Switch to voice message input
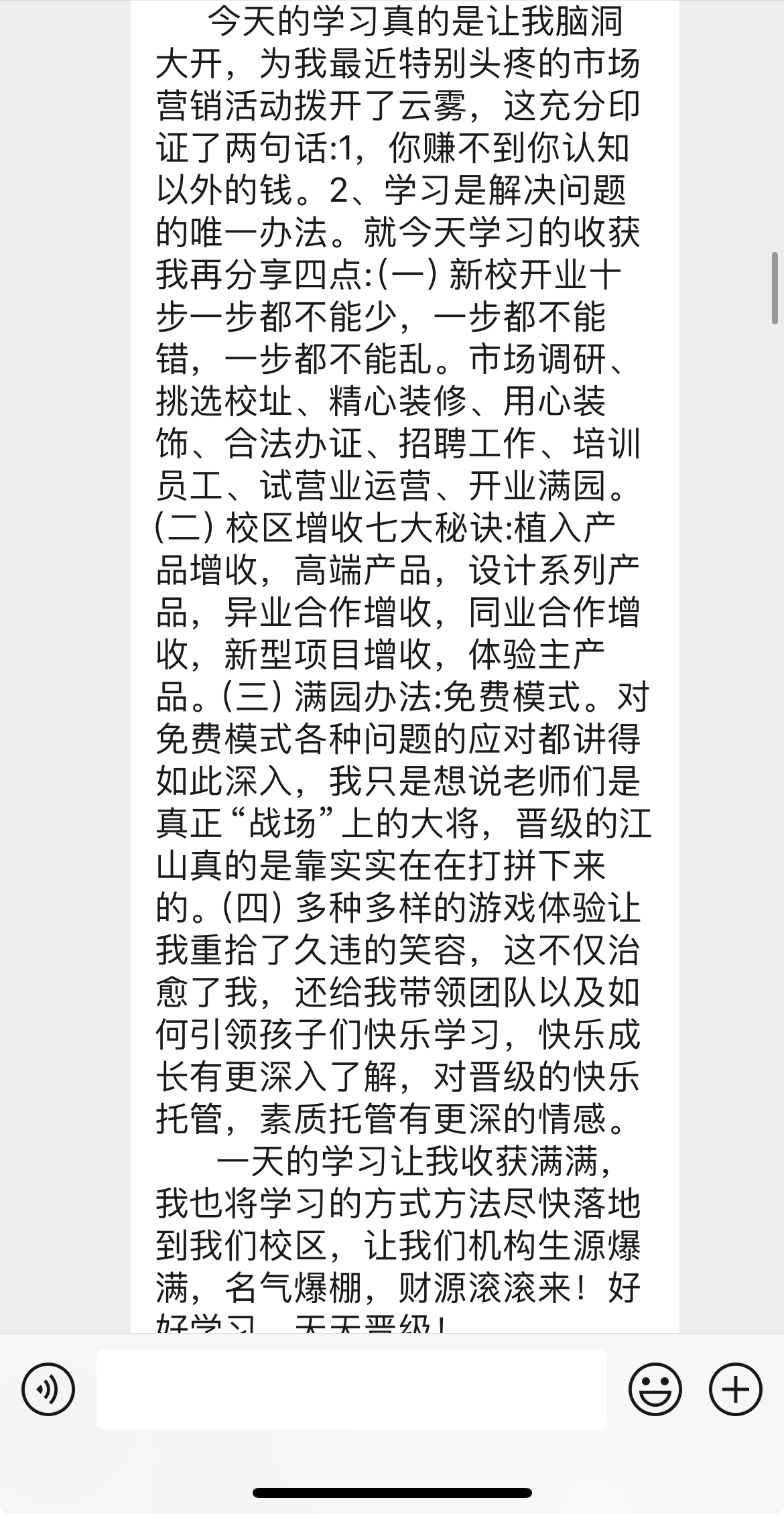784x1514 pixels. (48, 1388)
